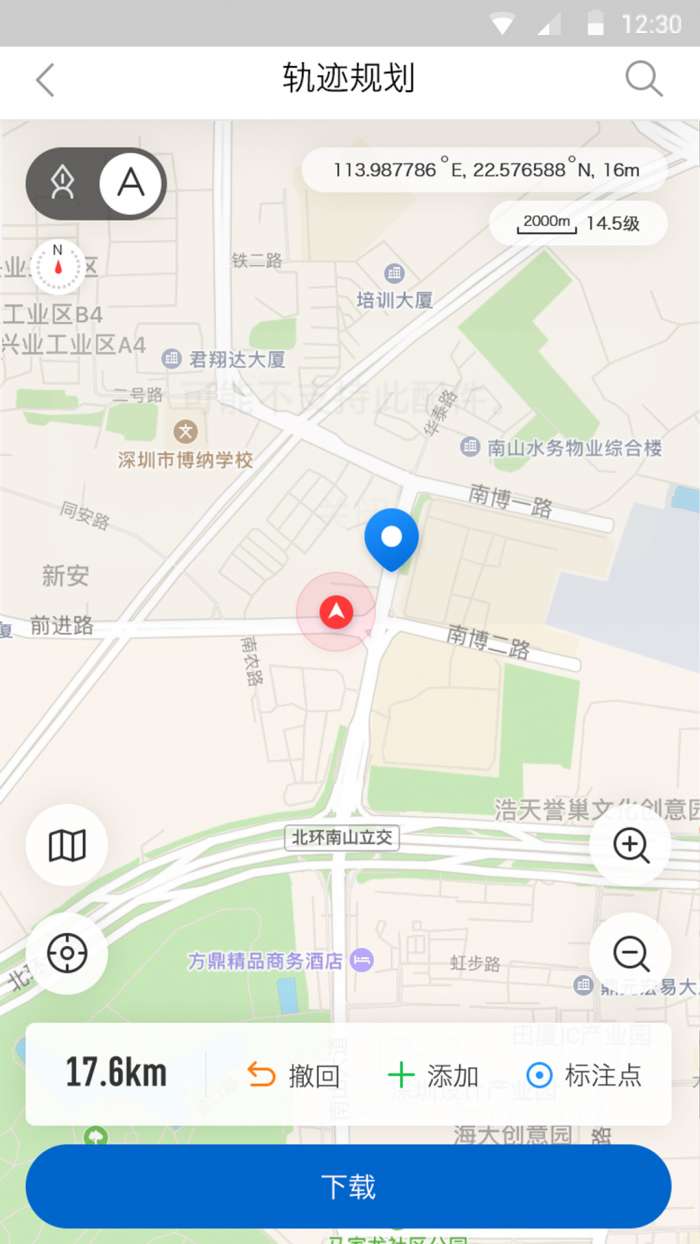700x1244 pixels.
Task: Switch to the pen drawing mode
Action: pos(63,183)
